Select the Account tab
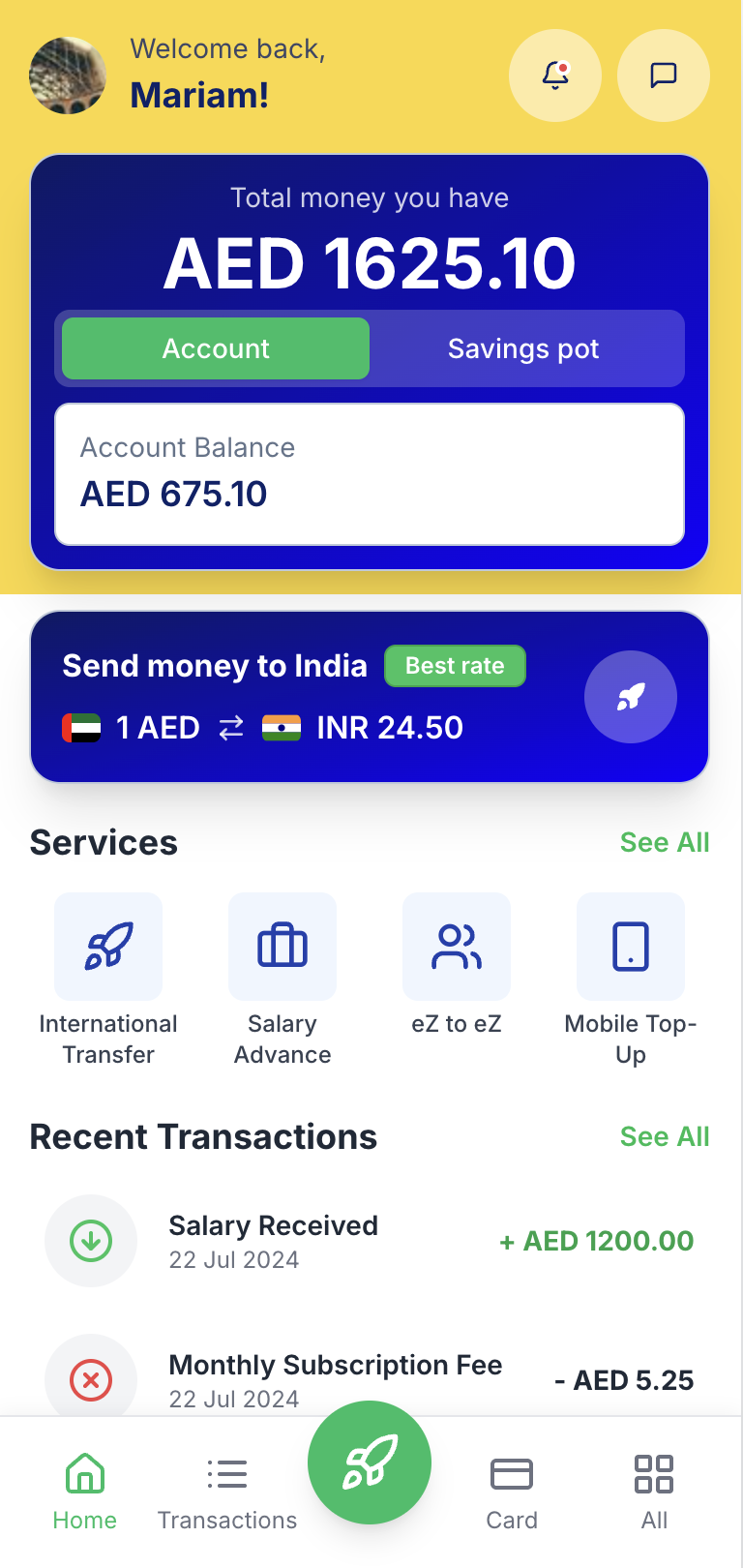Screen dimensions: 743x1568 (x=215, y=348)
